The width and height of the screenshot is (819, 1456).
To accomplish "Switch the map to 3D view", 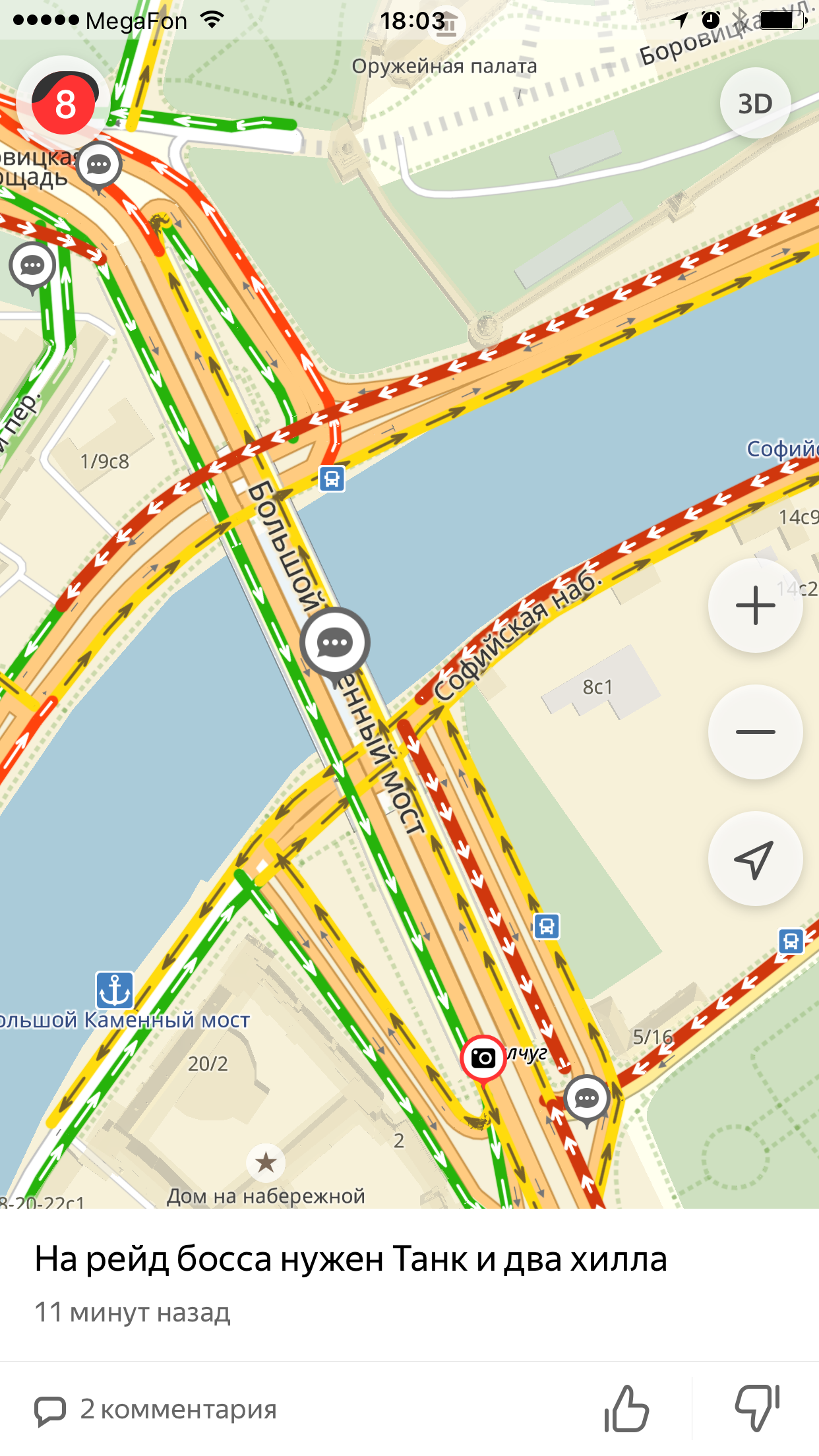I will (755, 104).
